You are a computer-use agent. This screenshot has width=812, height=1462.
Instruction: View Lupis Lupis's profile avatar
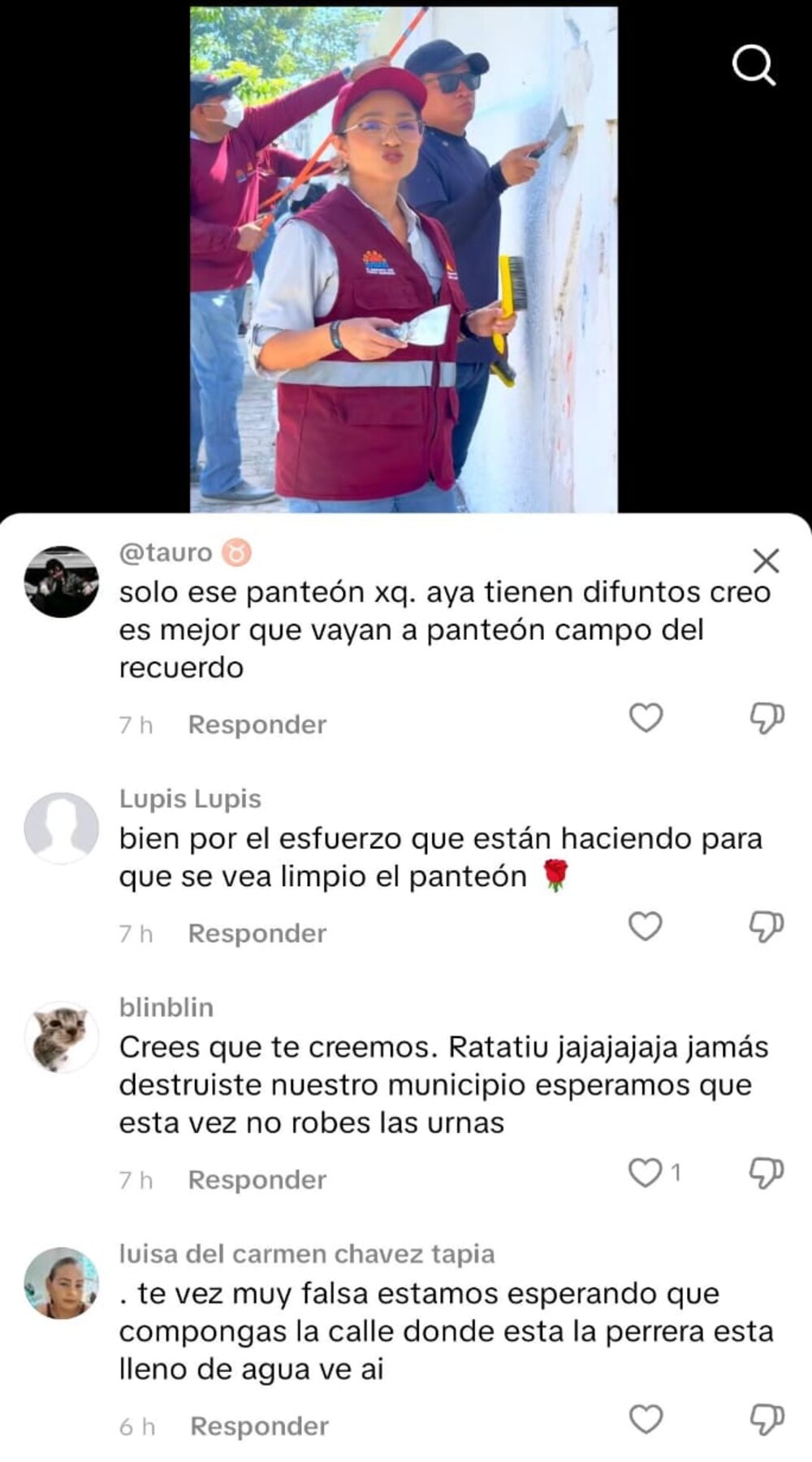click(62, 828)
